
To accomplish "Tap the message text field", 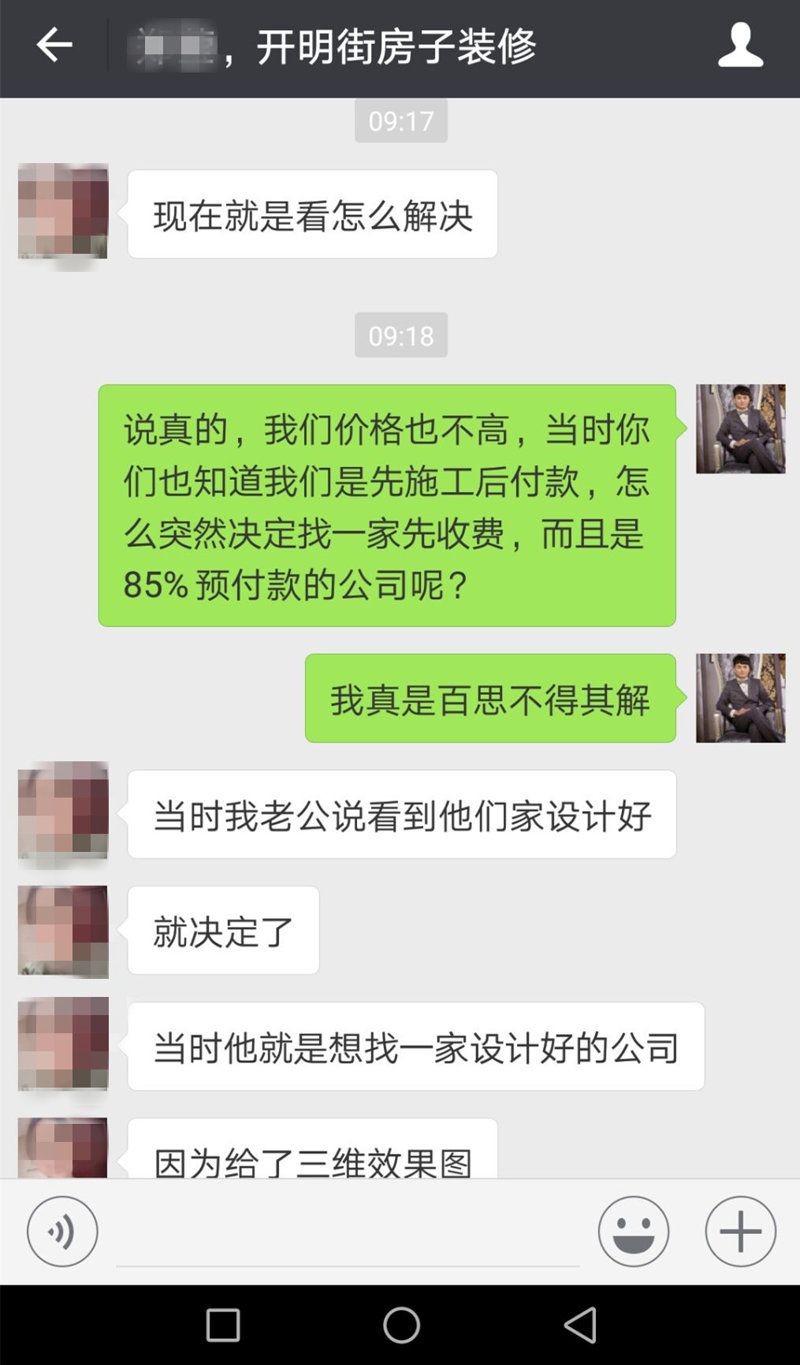I will pyautogui.click(x=347, y=1234).
